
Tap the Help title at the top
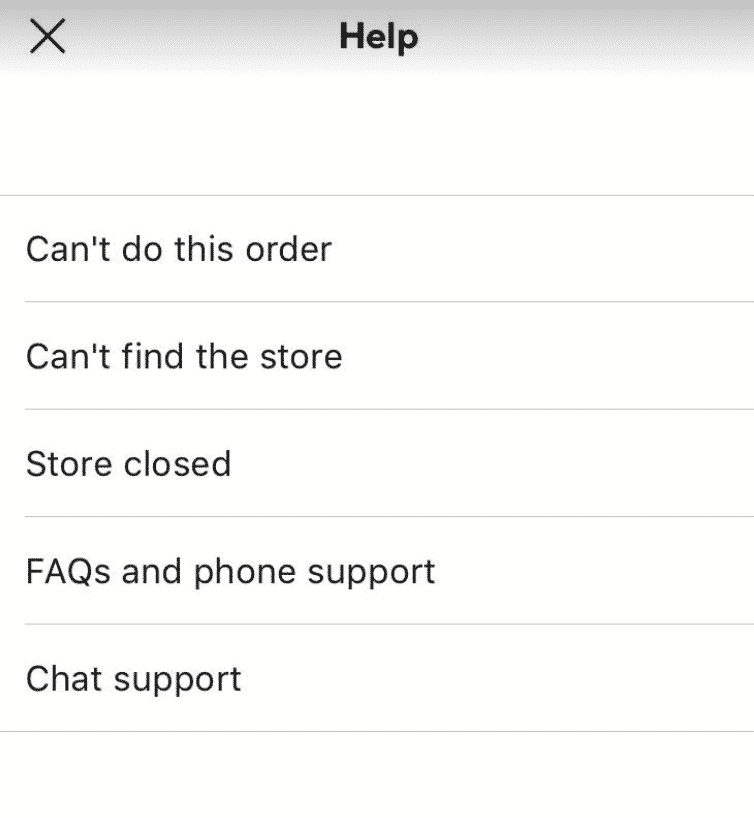pos(377,36)
